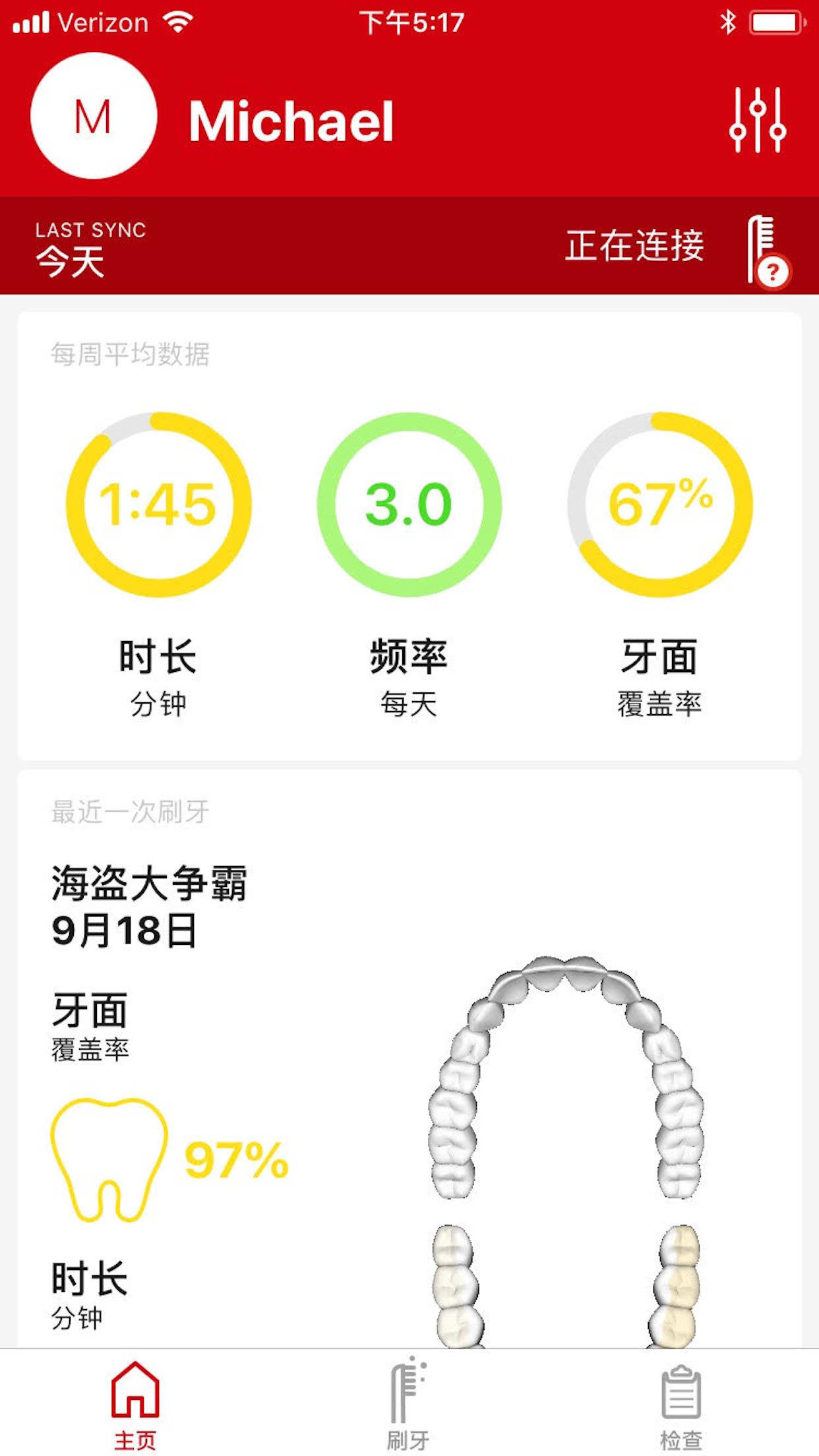Open the 67% 牙面 coverage stat

(659, 505)
